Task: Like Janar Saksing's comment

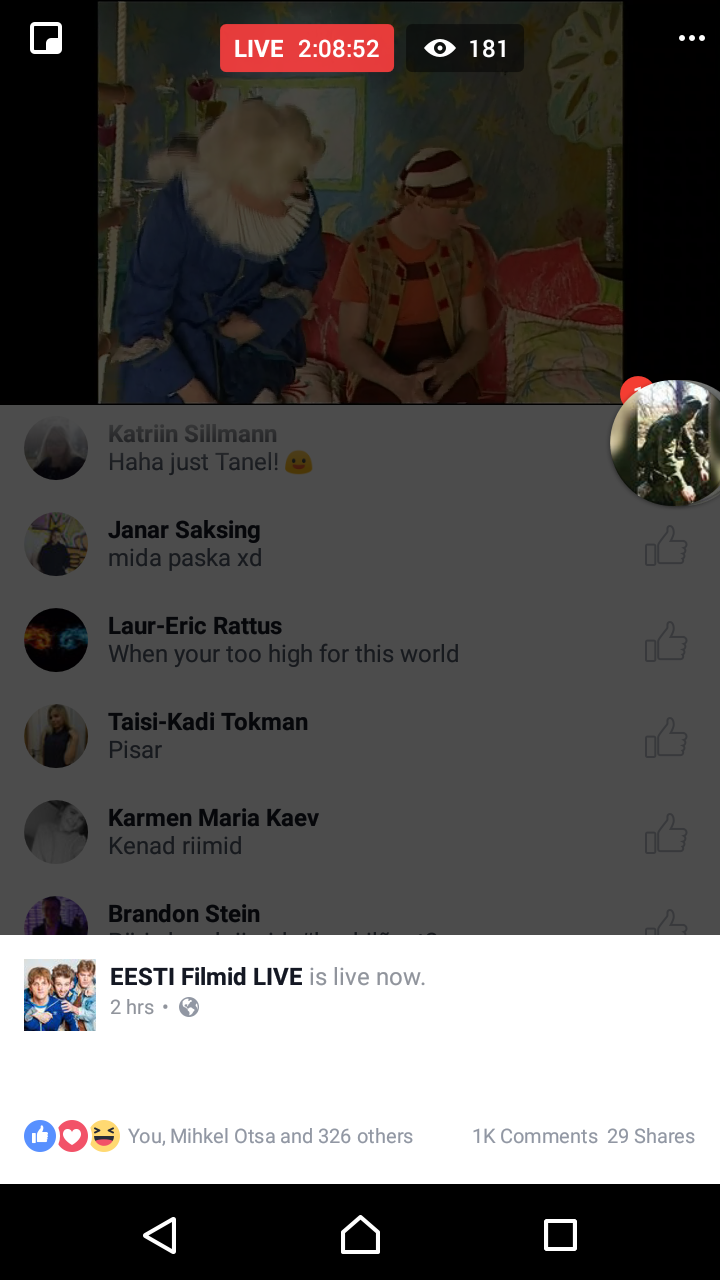Action: point(666,545)
